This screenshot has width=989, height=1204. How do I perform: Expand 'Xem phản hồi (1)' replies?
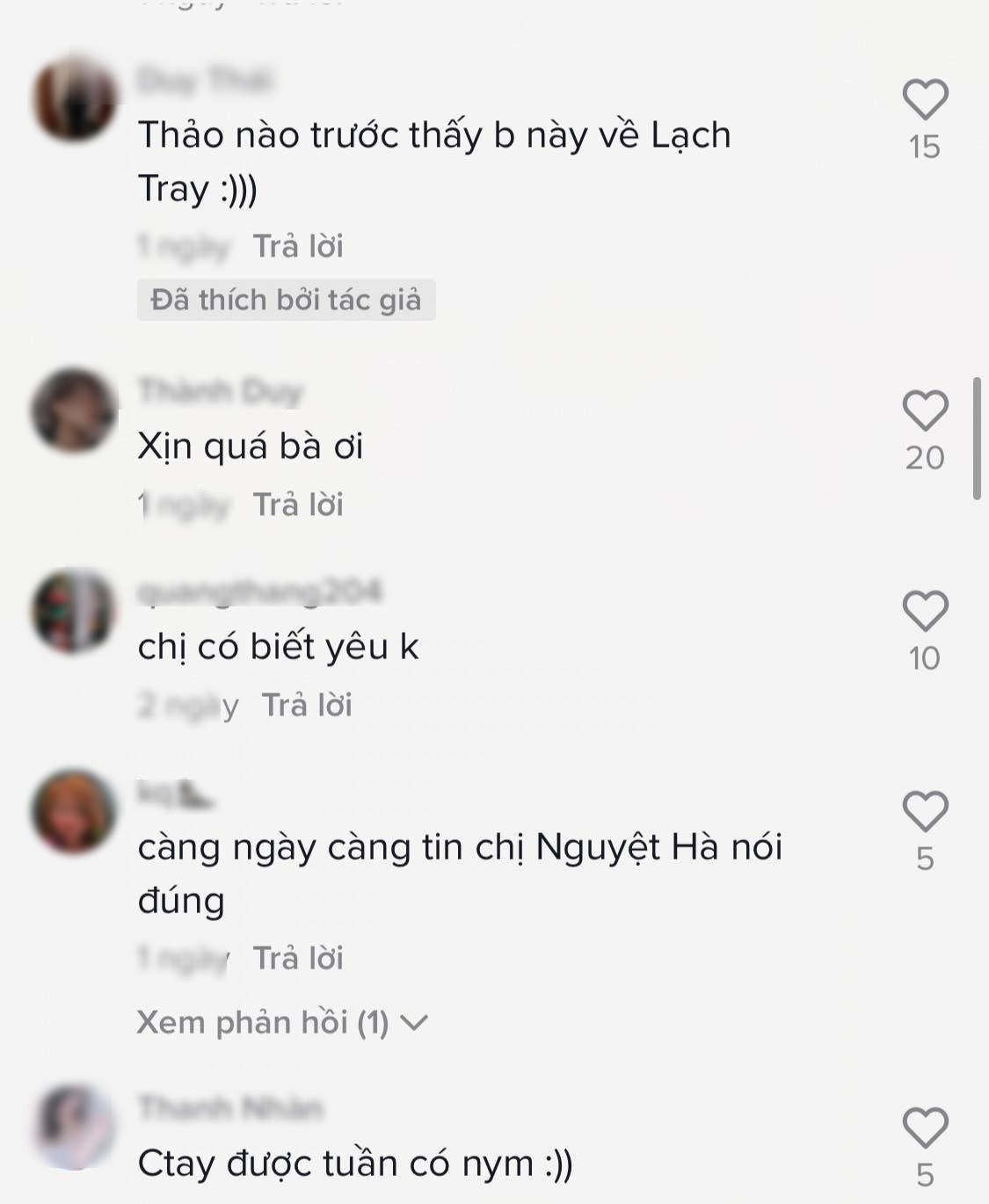(281, 1022)
